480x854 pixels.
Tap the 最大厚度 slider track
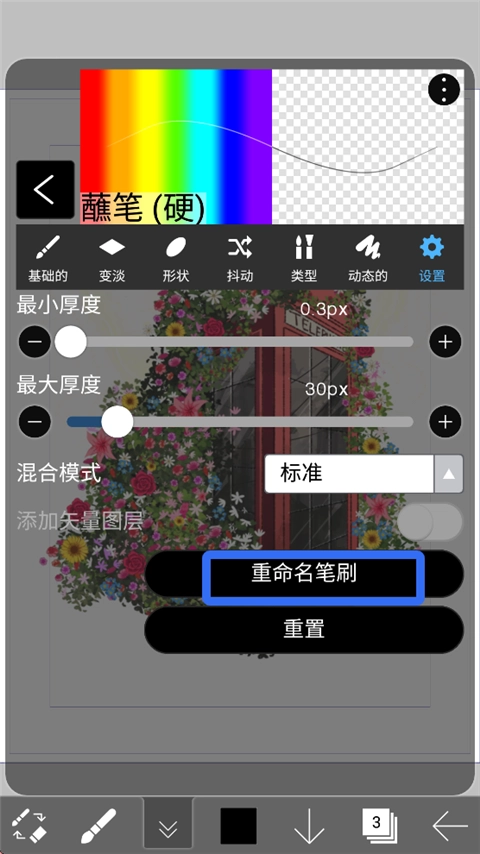240,422
